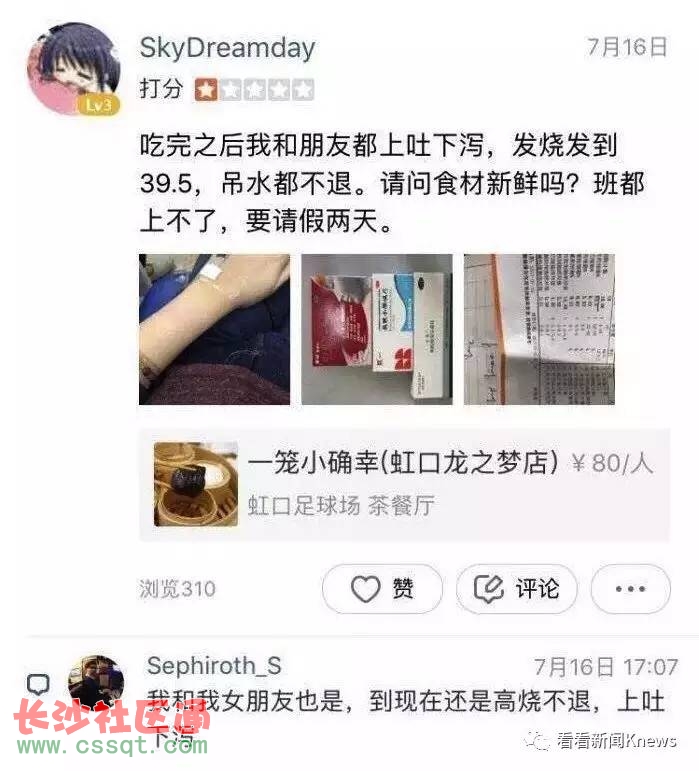Open the medicine boxes photo
Image resolution: width=699 pixels, height=771 pixels.
pyautogui.click(x=377, y=329)
